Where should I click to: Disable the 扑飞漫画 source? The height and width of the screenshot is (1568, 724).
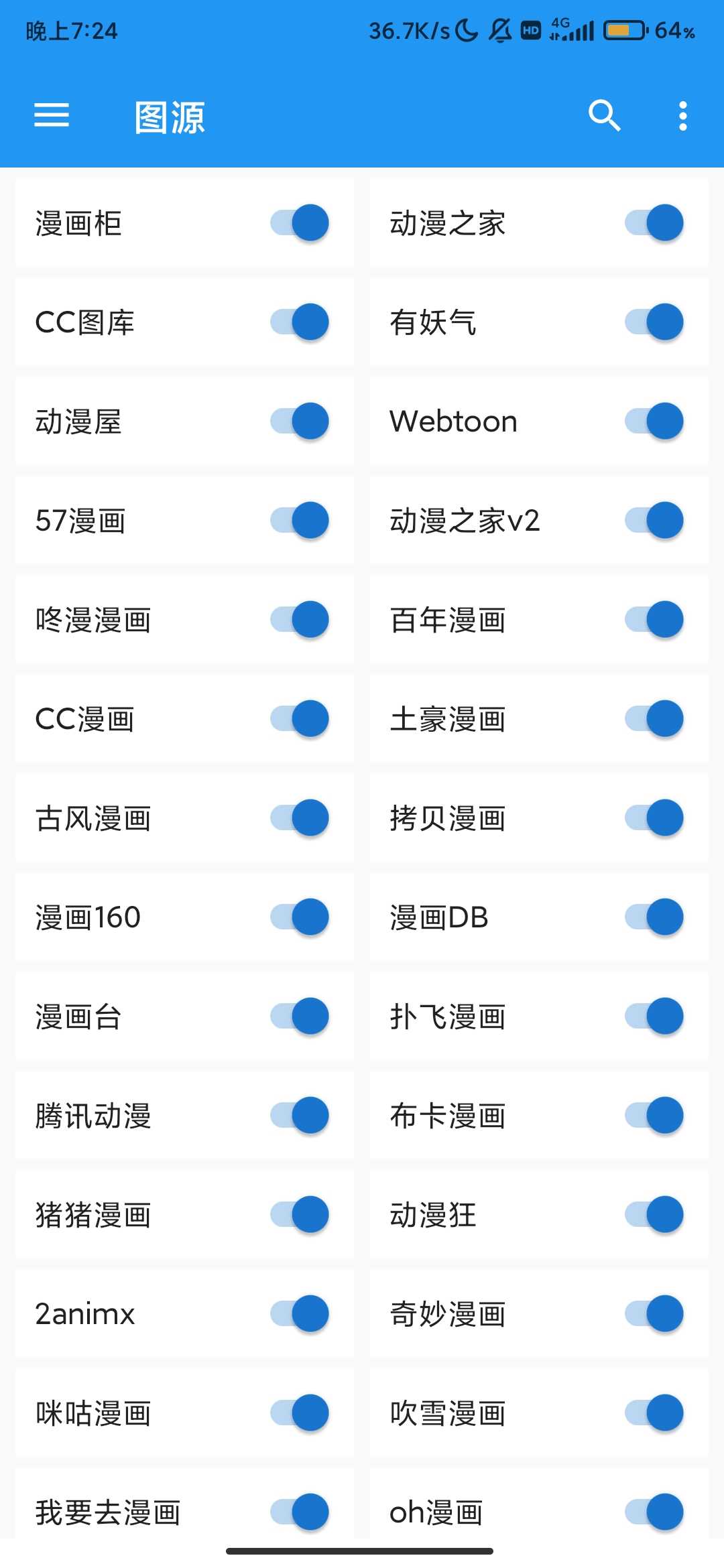click(x=655, y=1016)
